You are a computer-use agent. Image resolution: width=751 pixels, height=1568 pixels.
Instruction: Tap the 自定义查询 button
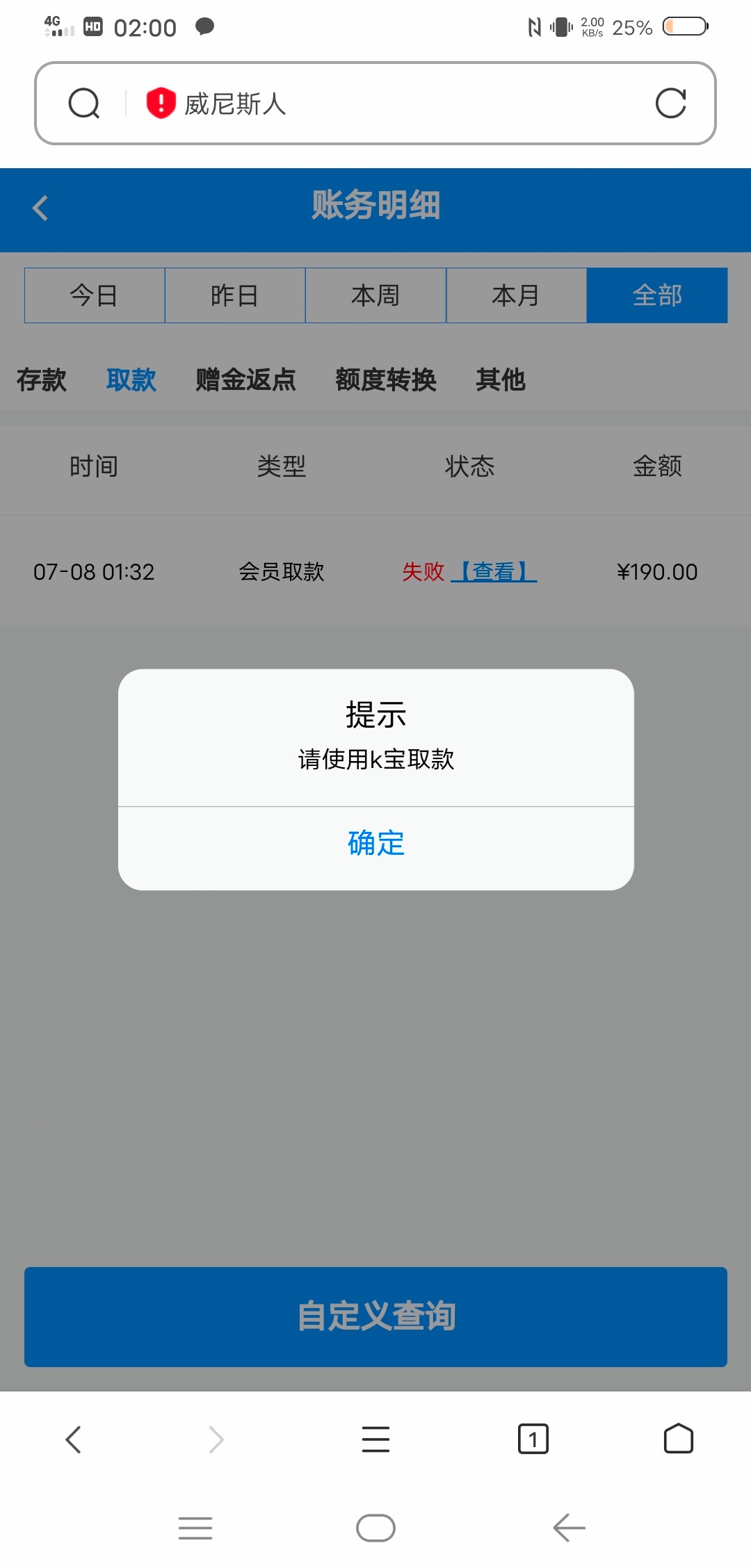coord(375,1316)
